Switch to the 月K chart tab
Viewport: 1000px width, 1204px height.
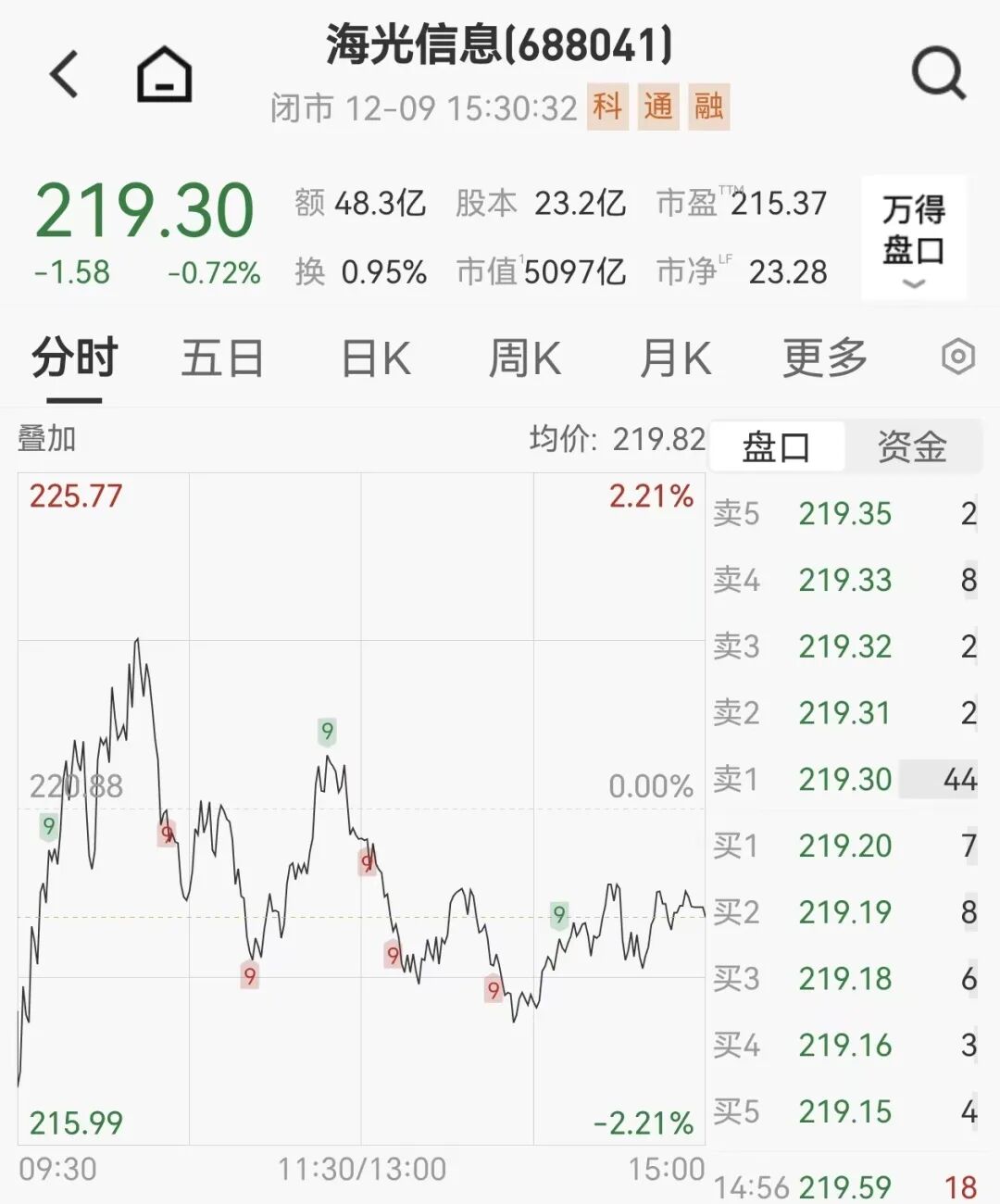point(676,358)
